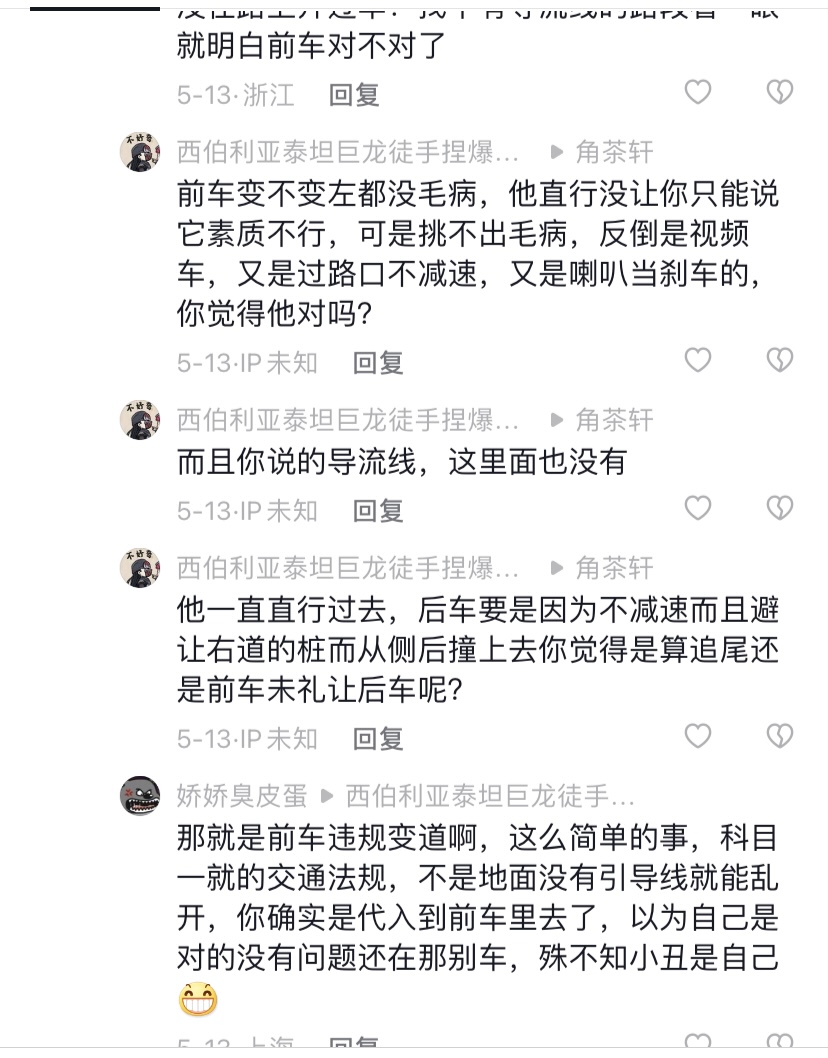The image size is (828, 1058).
Task: Like the comment ending with 你觉得他对吗
Action: click(x=697, y=360)
